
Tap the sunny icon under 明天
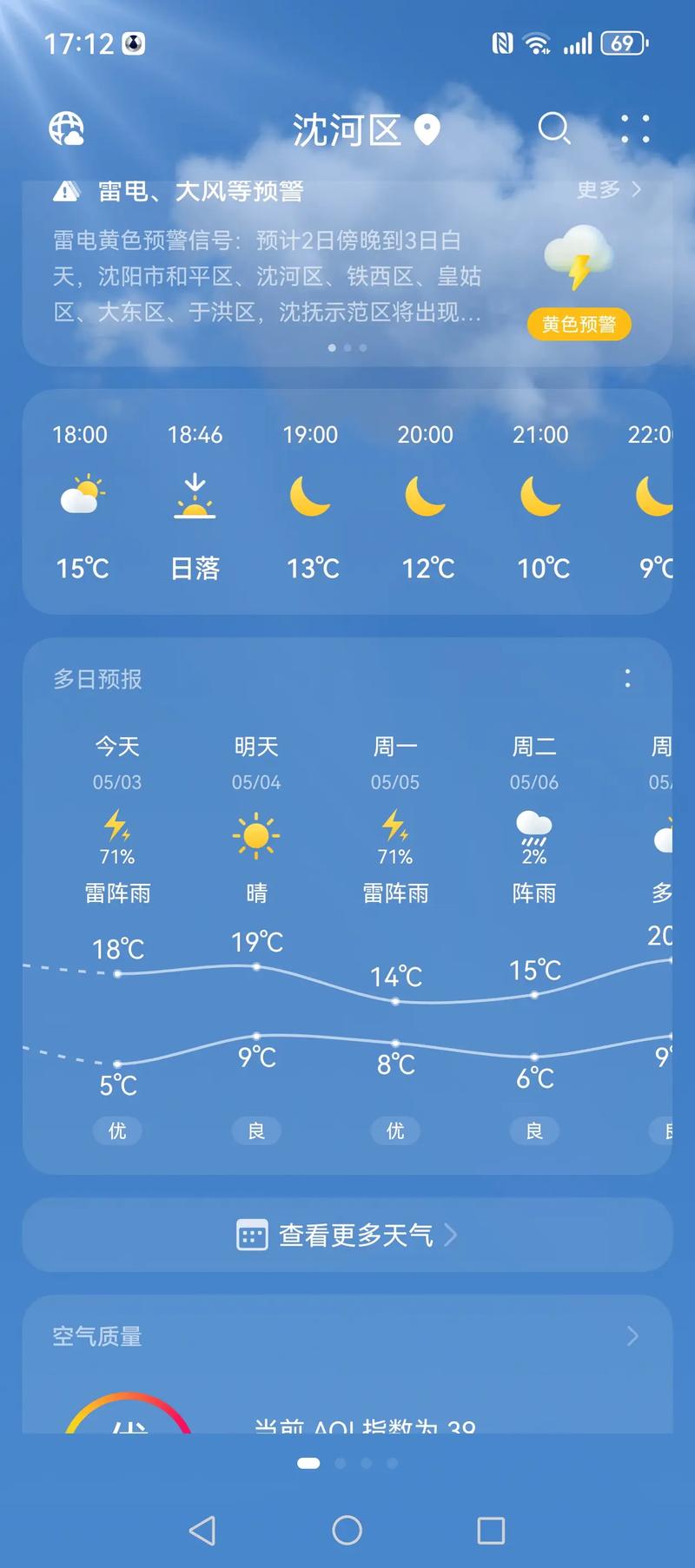coord(255,833)
